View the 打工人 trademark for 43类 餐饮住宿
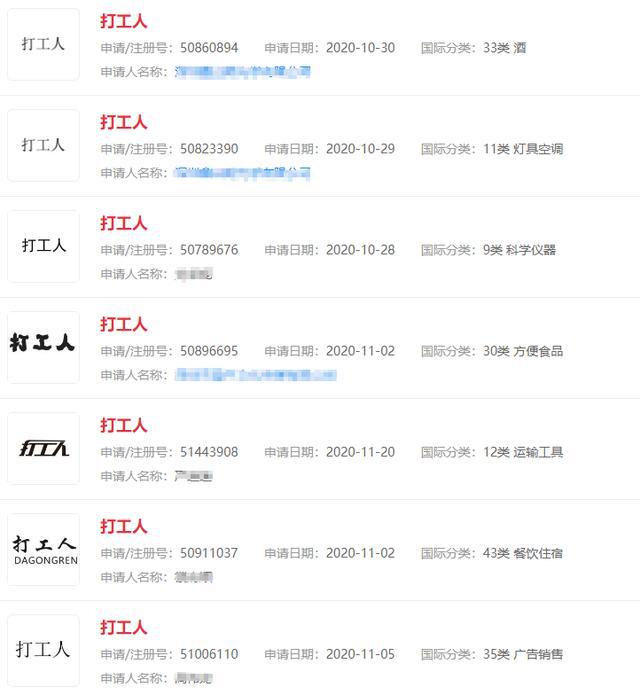 click(x=123, y=526)
